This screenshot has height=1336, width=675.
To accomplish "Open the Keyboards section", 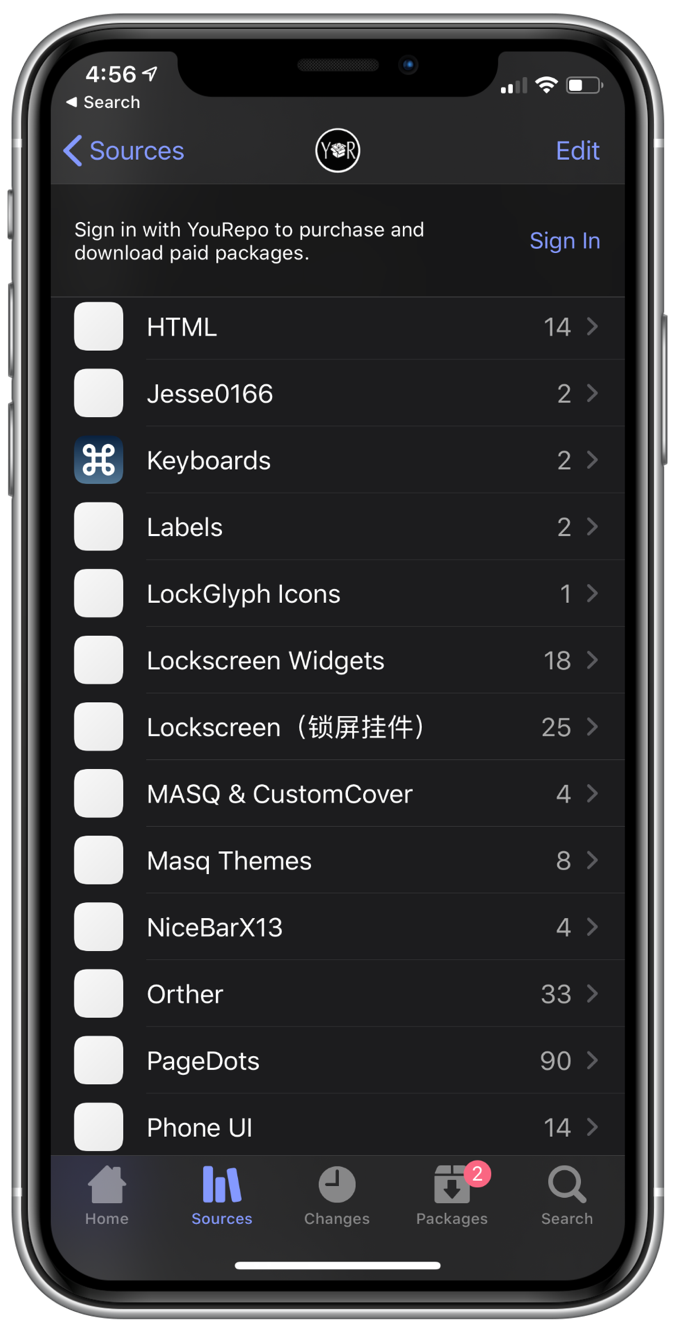I will tap(338, 460).
